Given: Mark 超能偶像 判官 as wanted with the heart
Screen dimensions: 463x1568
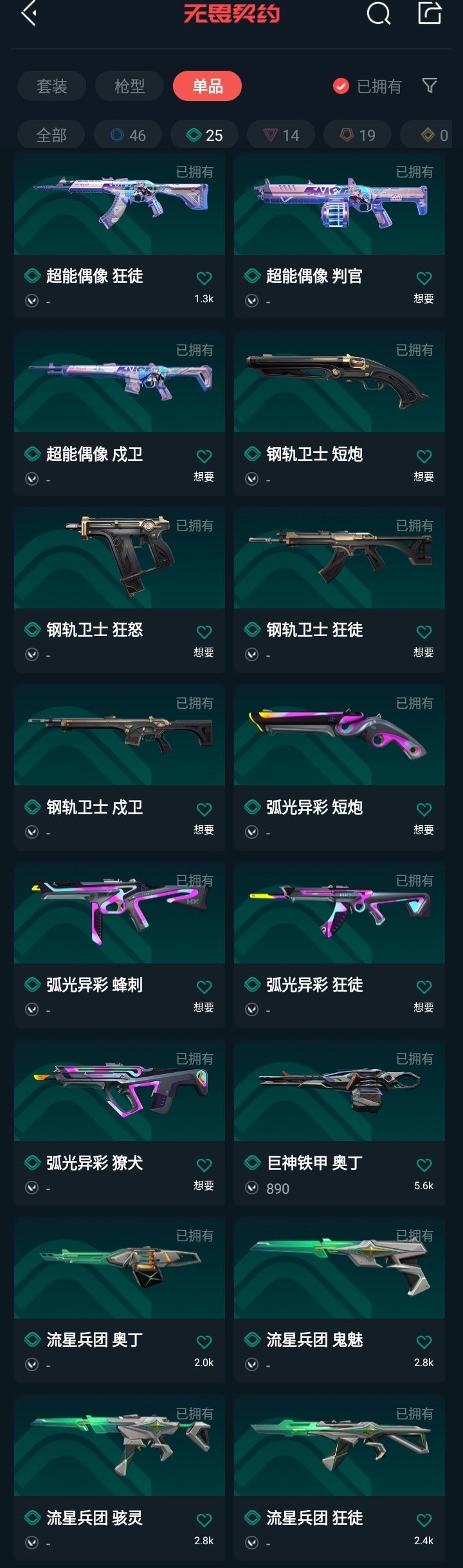Looking at the screenshot, I should [424, 278].
